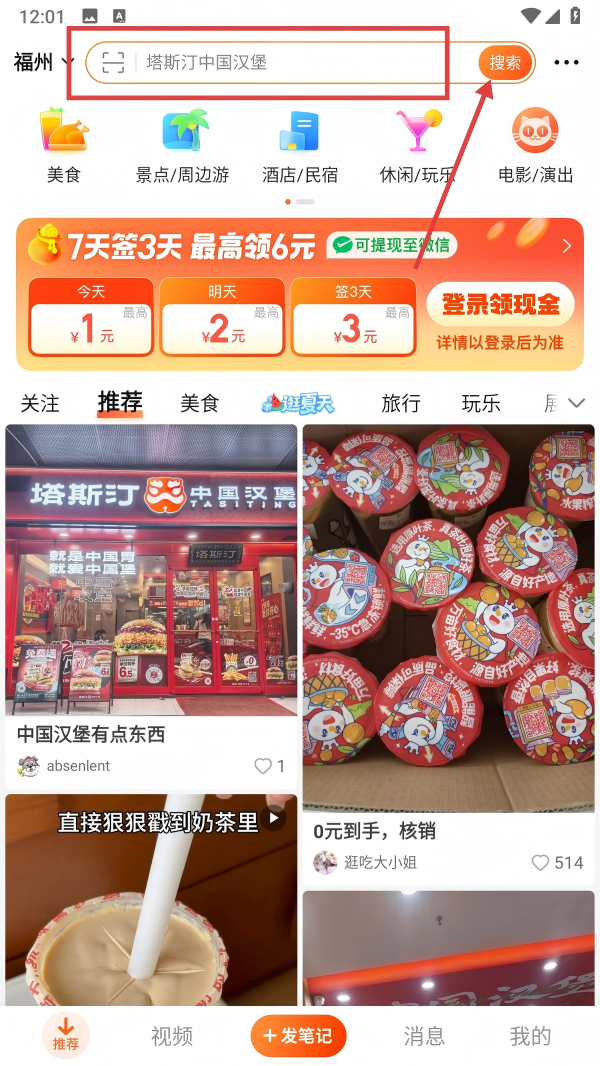The image size is (600, 1066).
Task: Create a post with 发笔记
Action: point(298,1036)
